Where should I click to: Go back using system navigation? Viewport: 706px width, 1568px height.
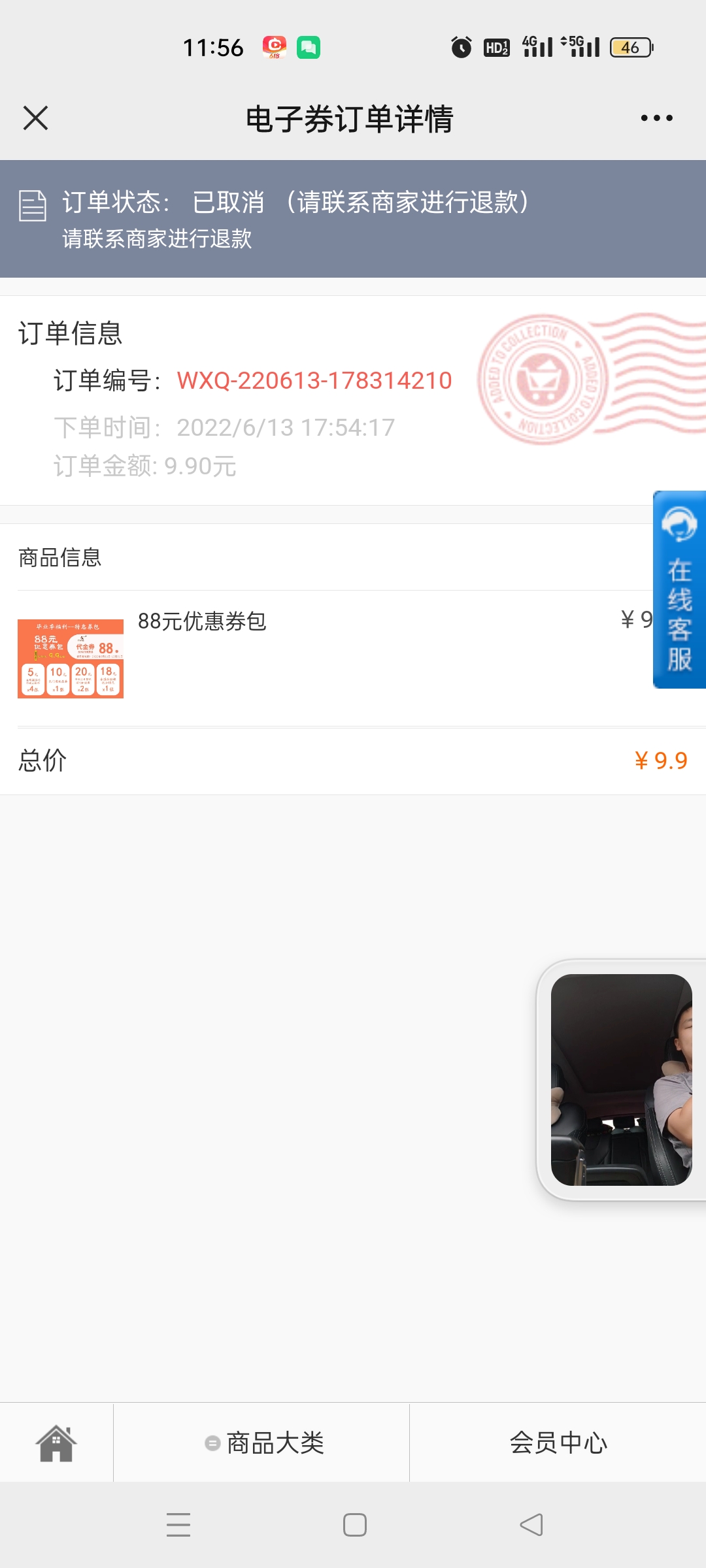[x=531, y=1525]
